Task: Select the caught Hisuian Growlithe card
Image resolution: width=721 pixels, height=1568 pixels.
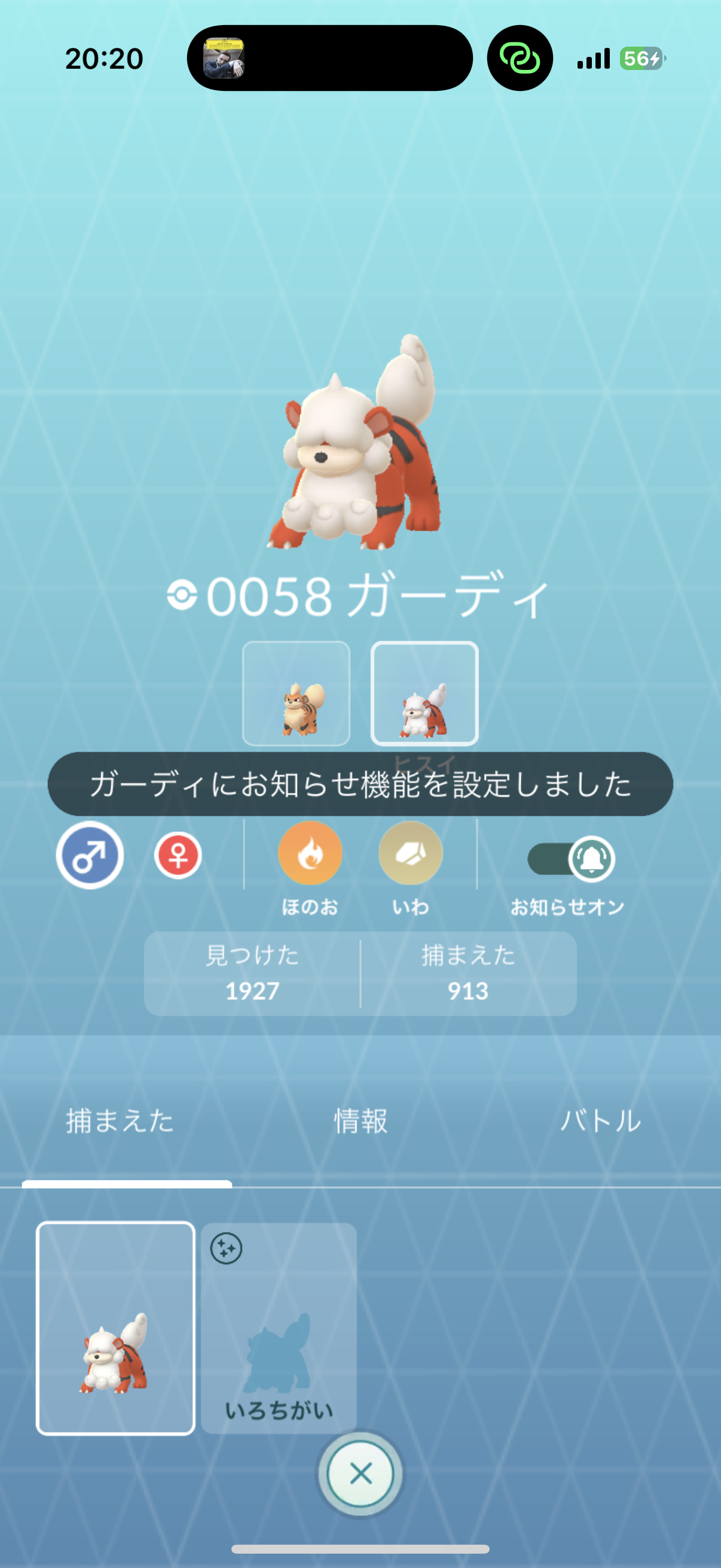Action: click(x=115, y=1328)
